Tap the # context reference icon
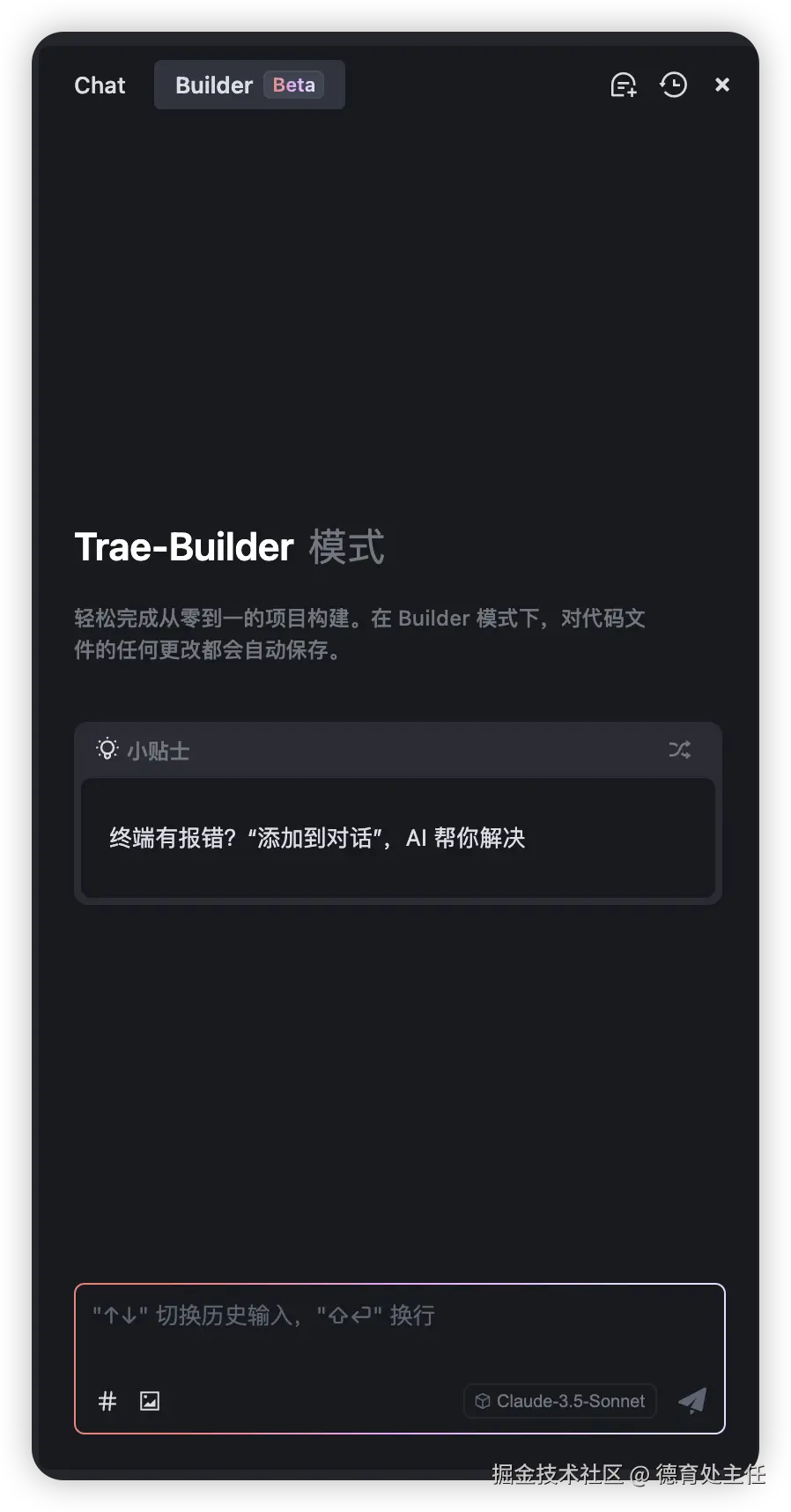 [x=107, y=1401]
